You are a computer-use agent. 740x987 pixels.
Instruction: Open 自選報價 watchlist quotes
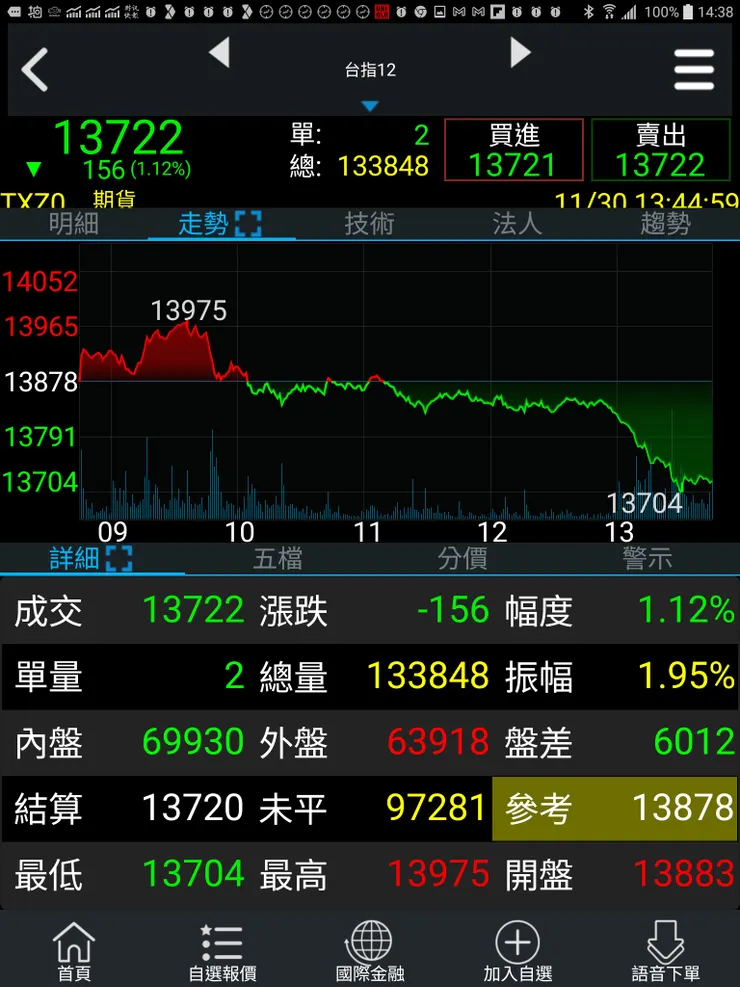[222, 950]
